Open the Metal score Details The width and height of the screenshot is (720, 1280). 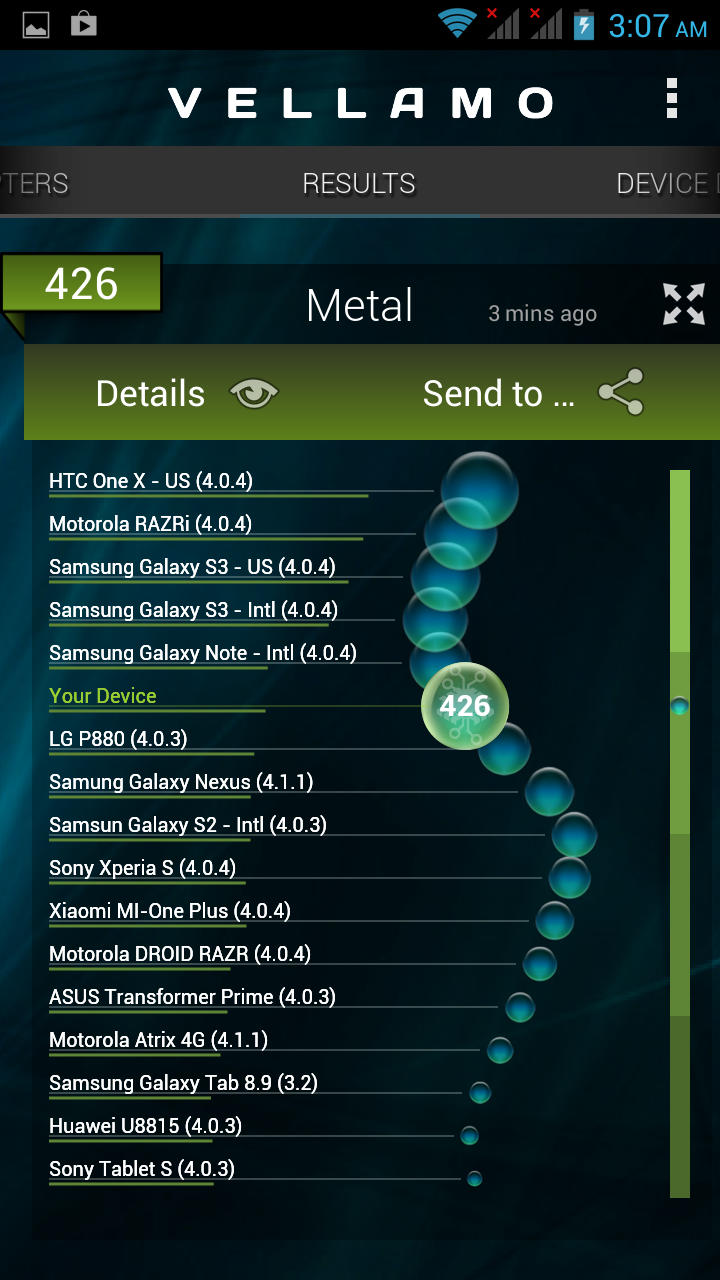[x=187, y=394]
